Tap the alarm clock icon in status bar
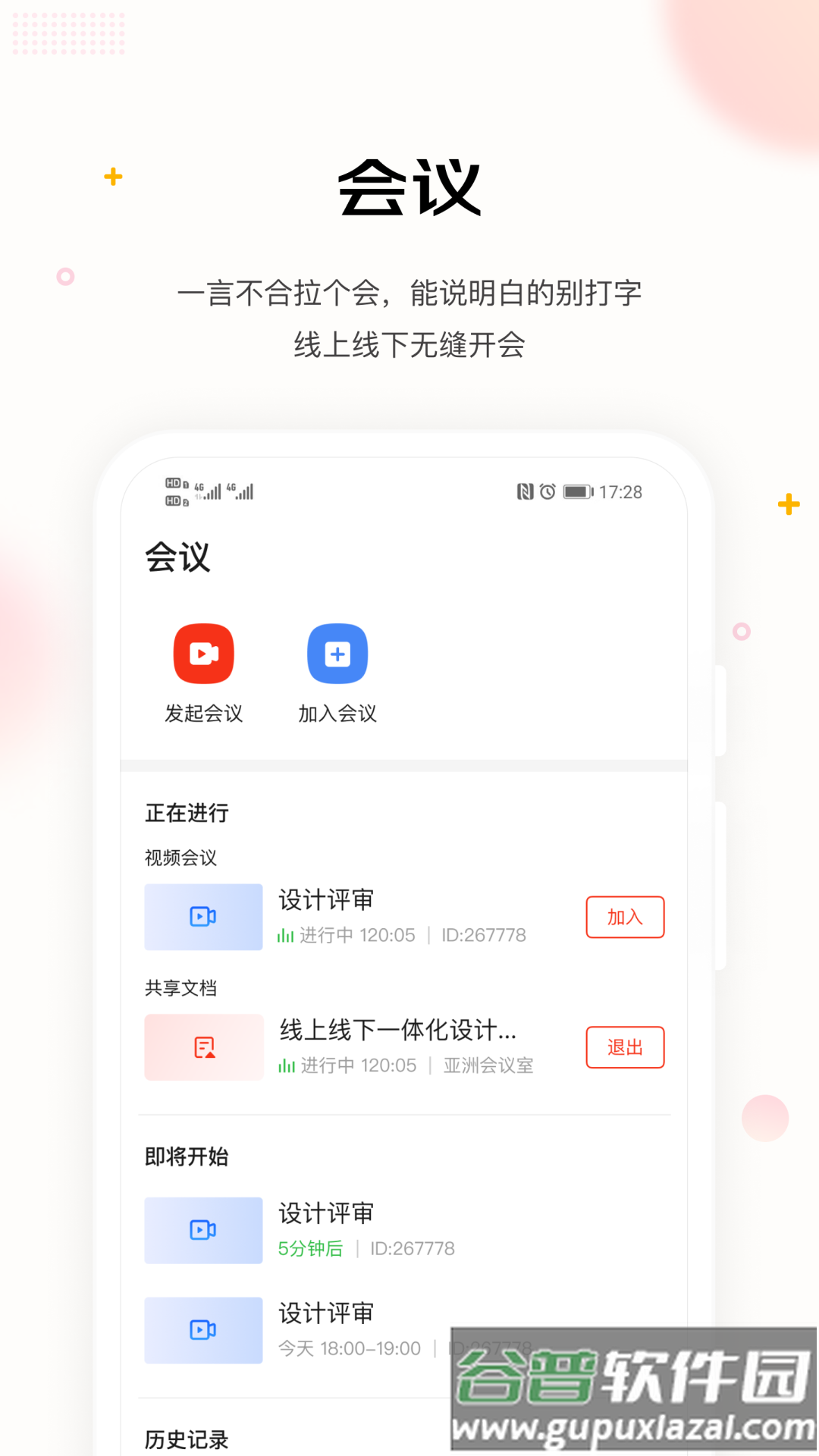819x1456 pixels. click(548, 491)
